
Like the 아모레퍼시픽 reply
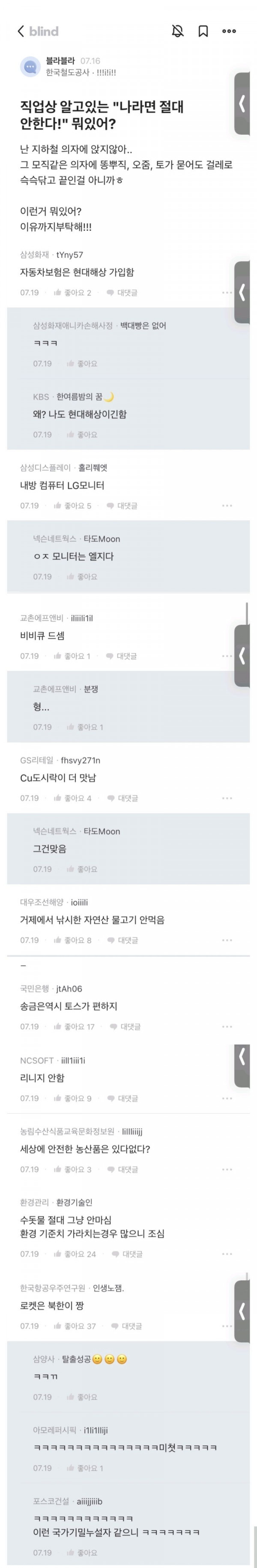tap(85, 1468)
